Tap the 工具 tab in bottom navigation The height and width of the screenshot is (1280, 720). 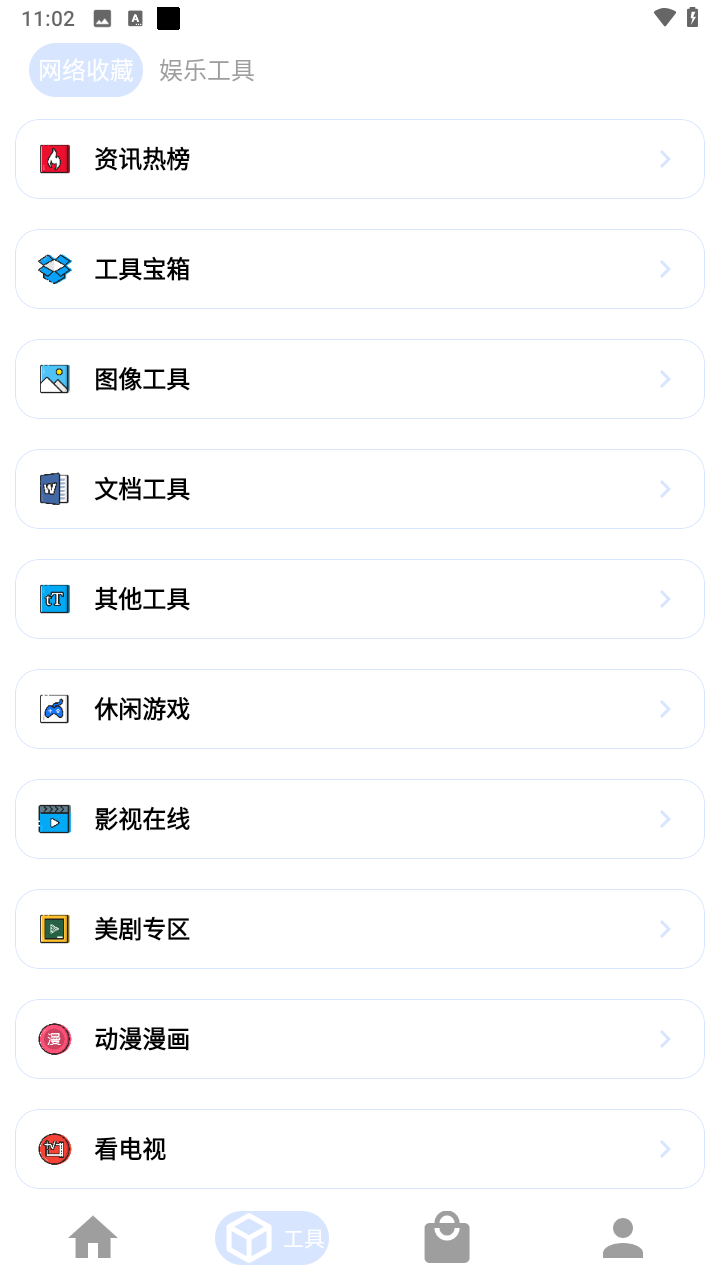pos(272,1238)
